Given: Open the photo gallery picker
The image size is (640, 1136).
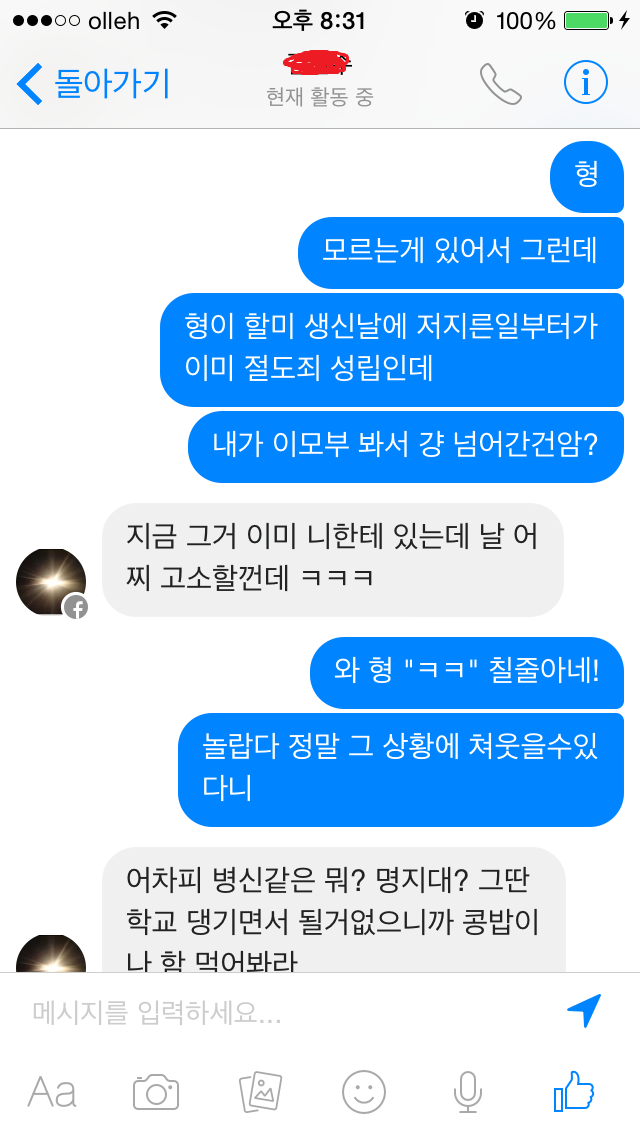Looking at the screenshot, I should (x=260, y=1091).
